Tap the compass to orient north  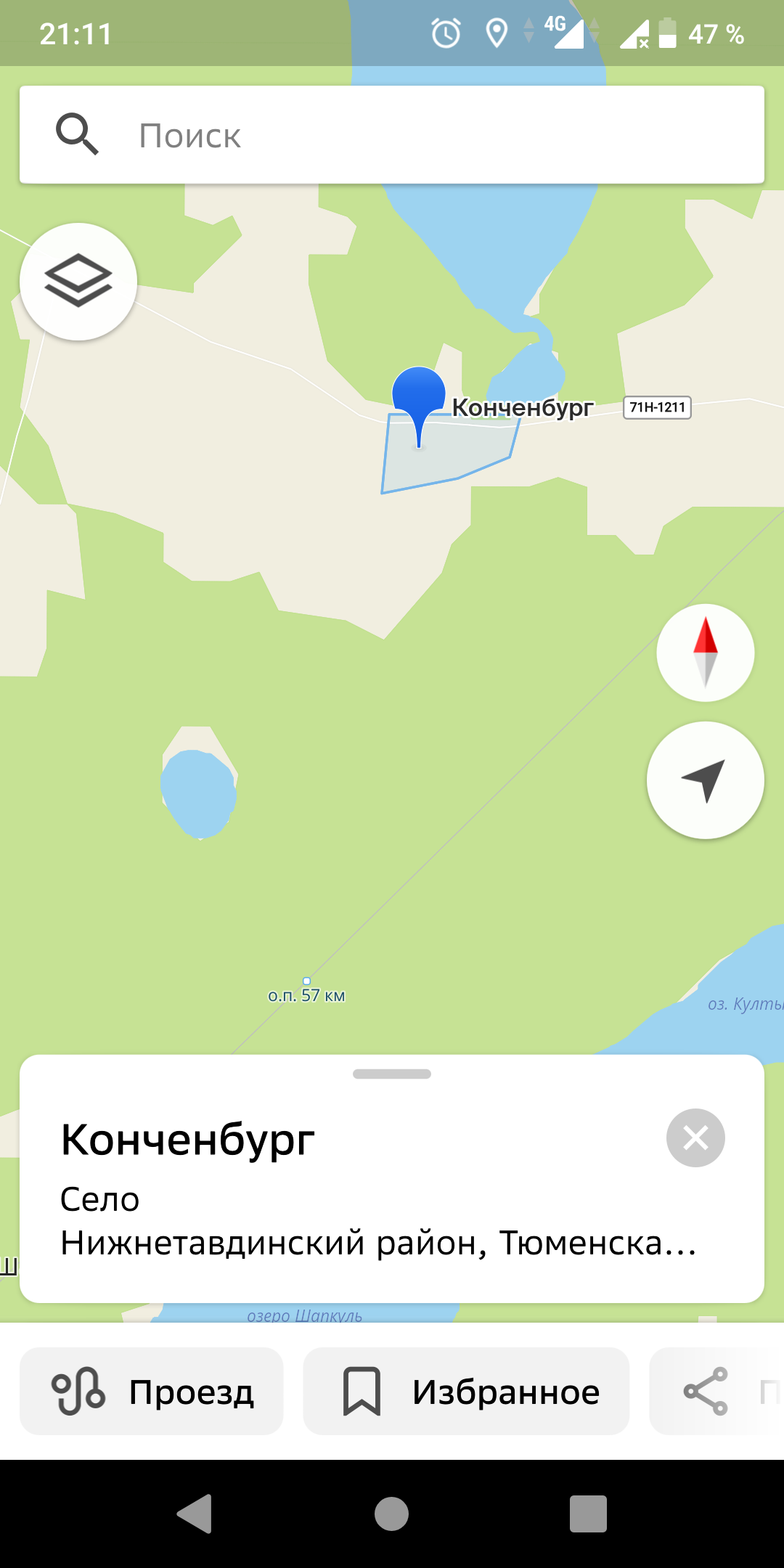click(706, 653)
